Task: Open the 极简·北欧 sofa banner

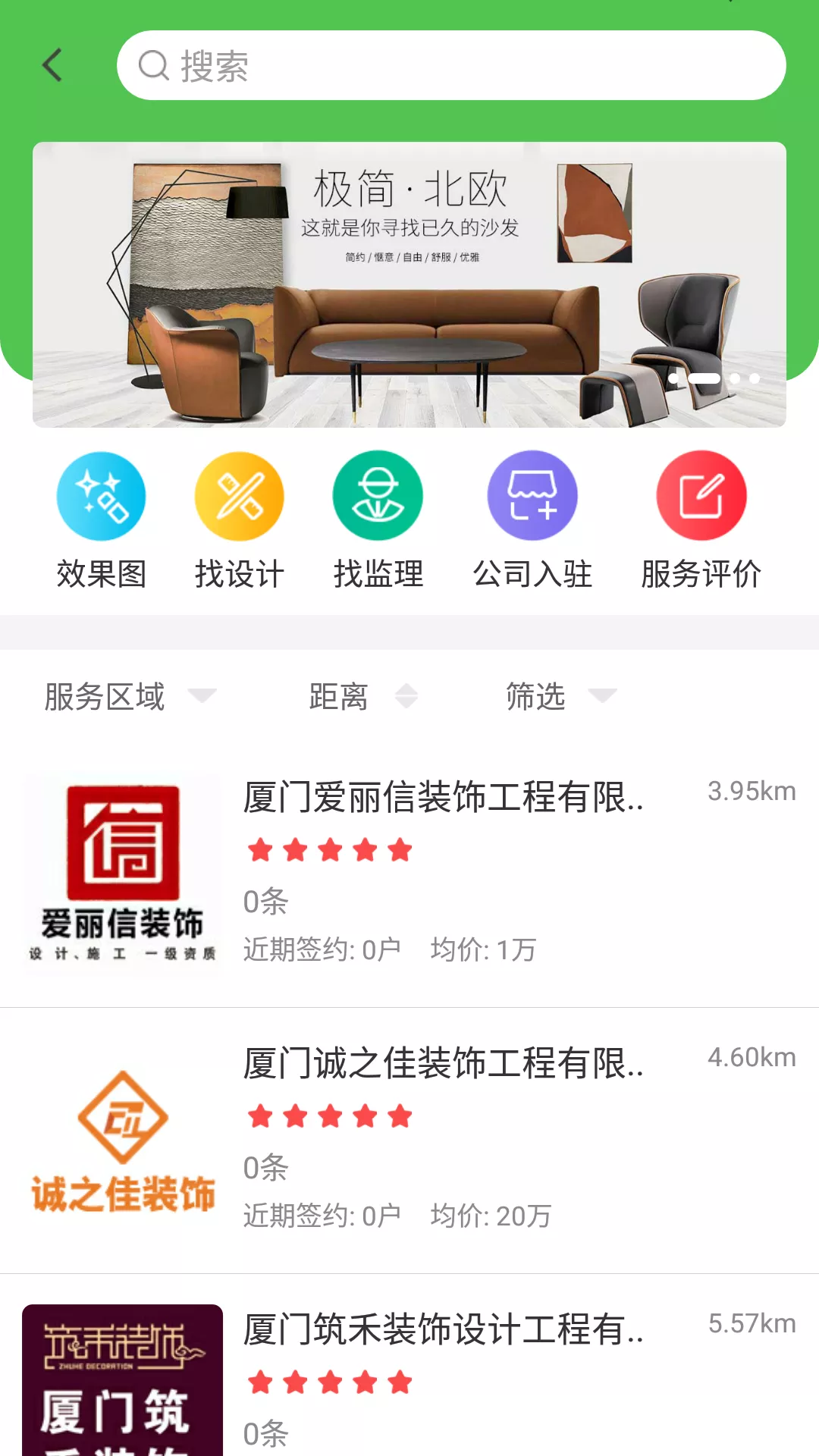Action: (x=409, y=284)
